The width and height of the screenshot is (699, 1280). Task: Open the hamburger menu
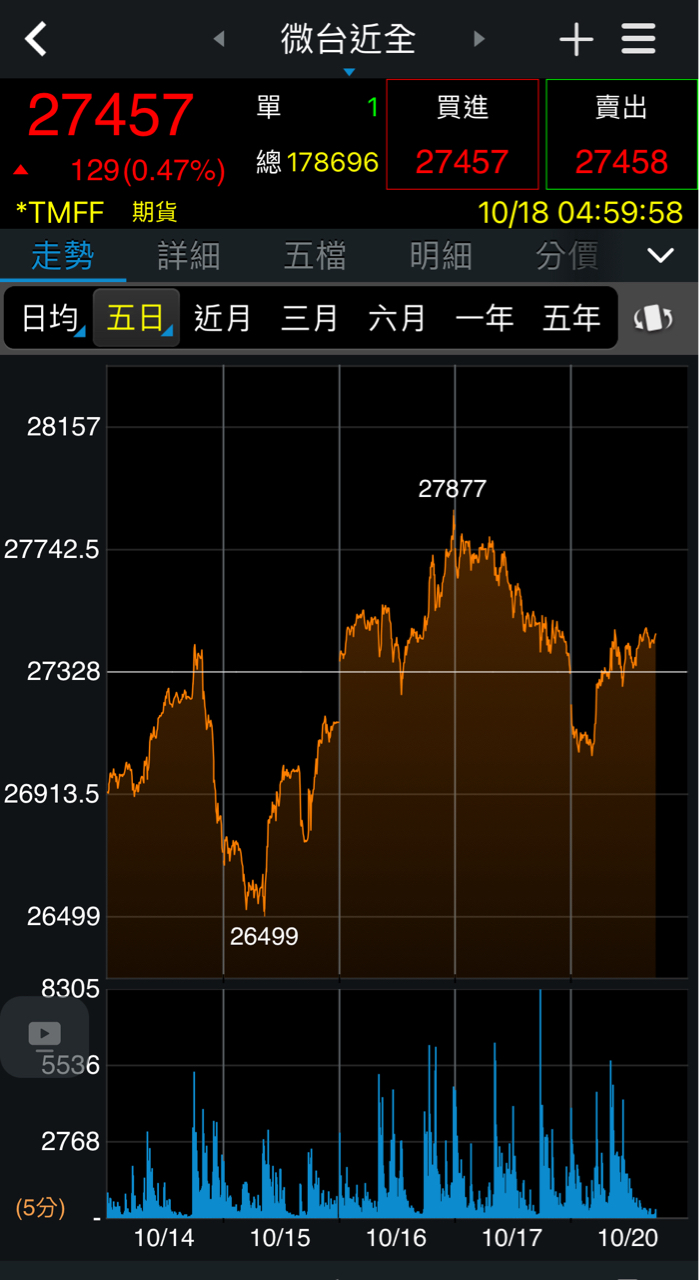(x=638, y=40)
